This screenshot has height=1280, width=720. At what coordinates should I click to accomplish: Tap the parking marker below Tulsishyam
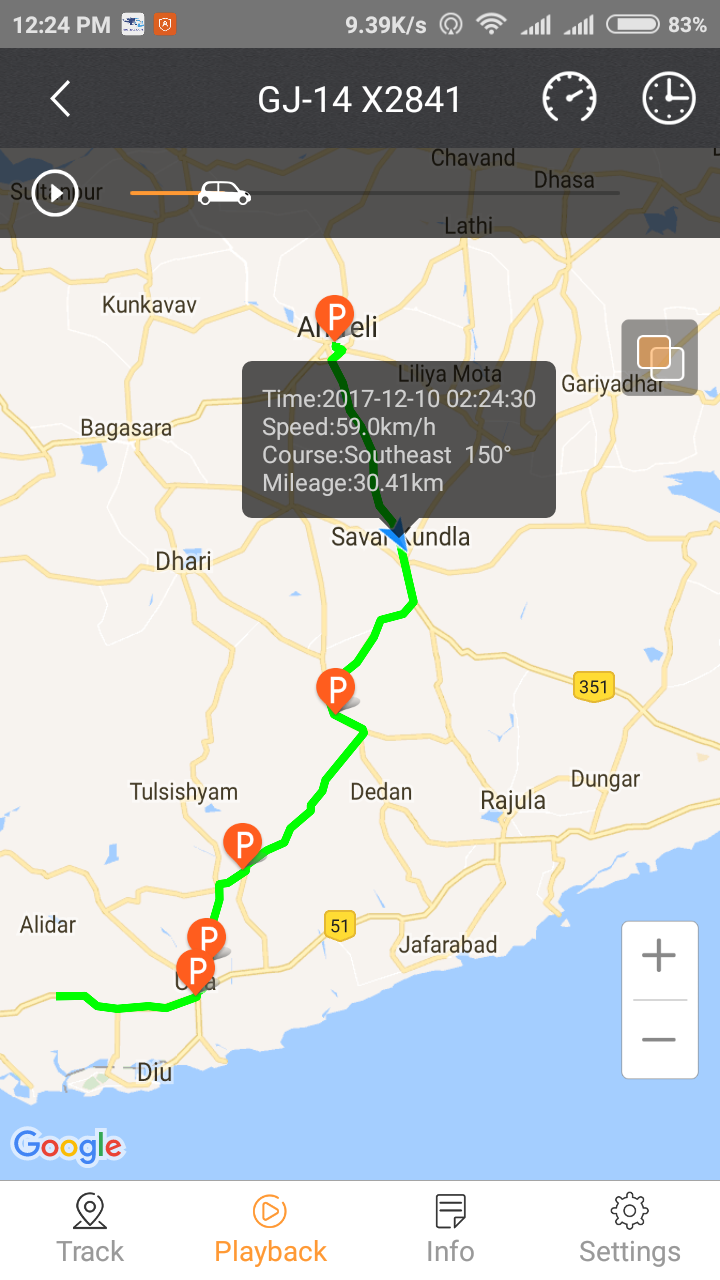pos(242,844)
